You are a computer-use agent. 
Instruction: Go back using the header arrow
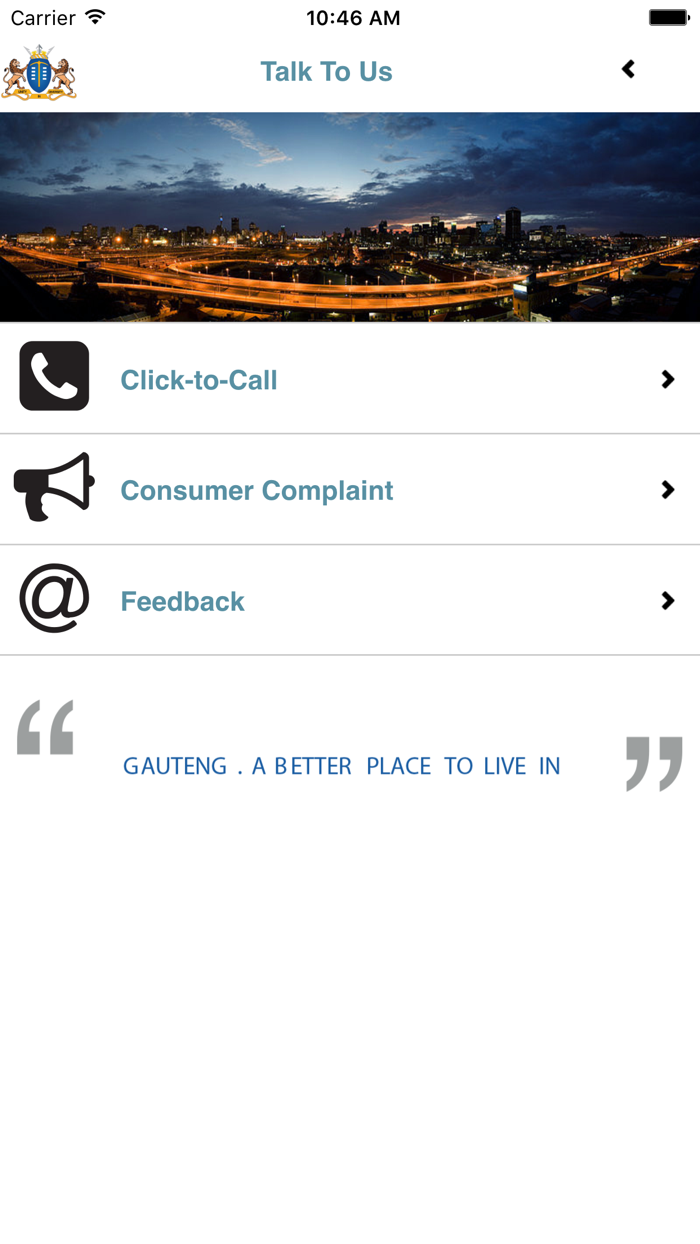click(x=628, y=69)
